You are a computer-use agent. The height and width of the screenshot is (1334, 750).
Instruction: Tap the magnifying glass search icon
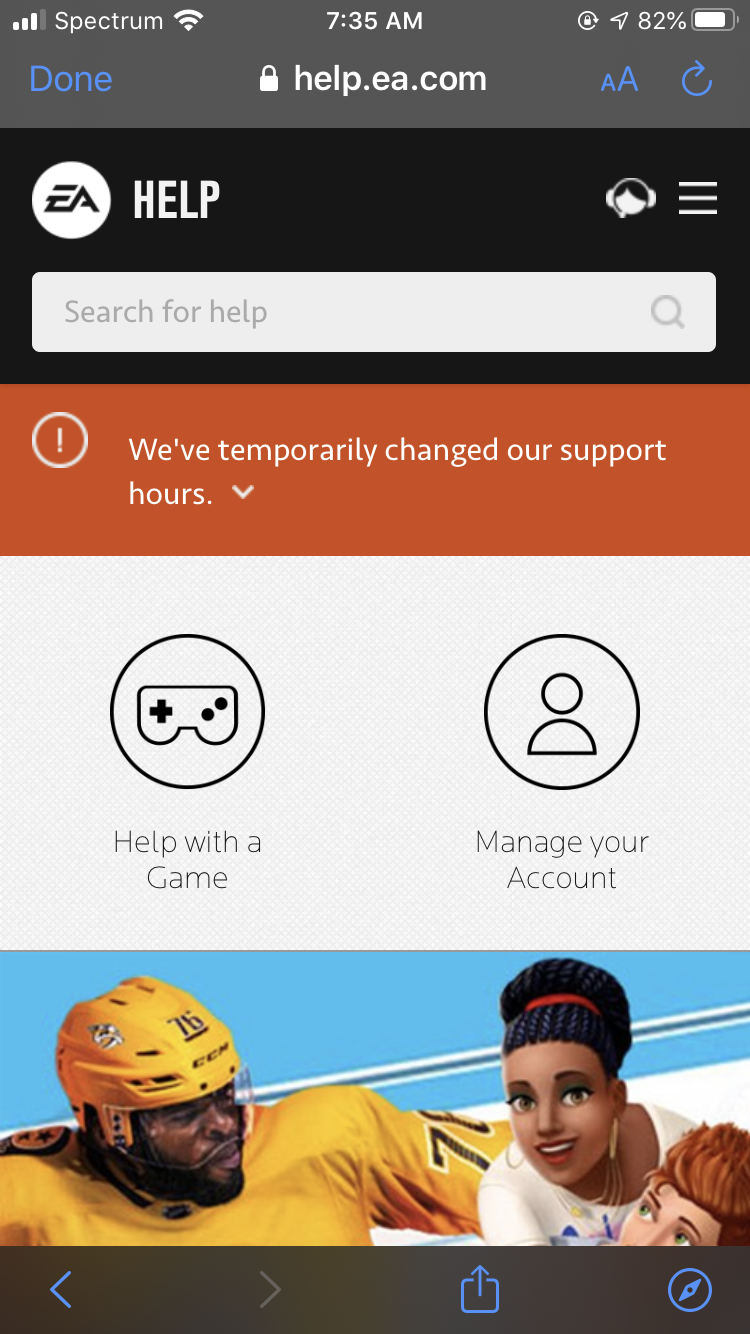tap(667, 312)
